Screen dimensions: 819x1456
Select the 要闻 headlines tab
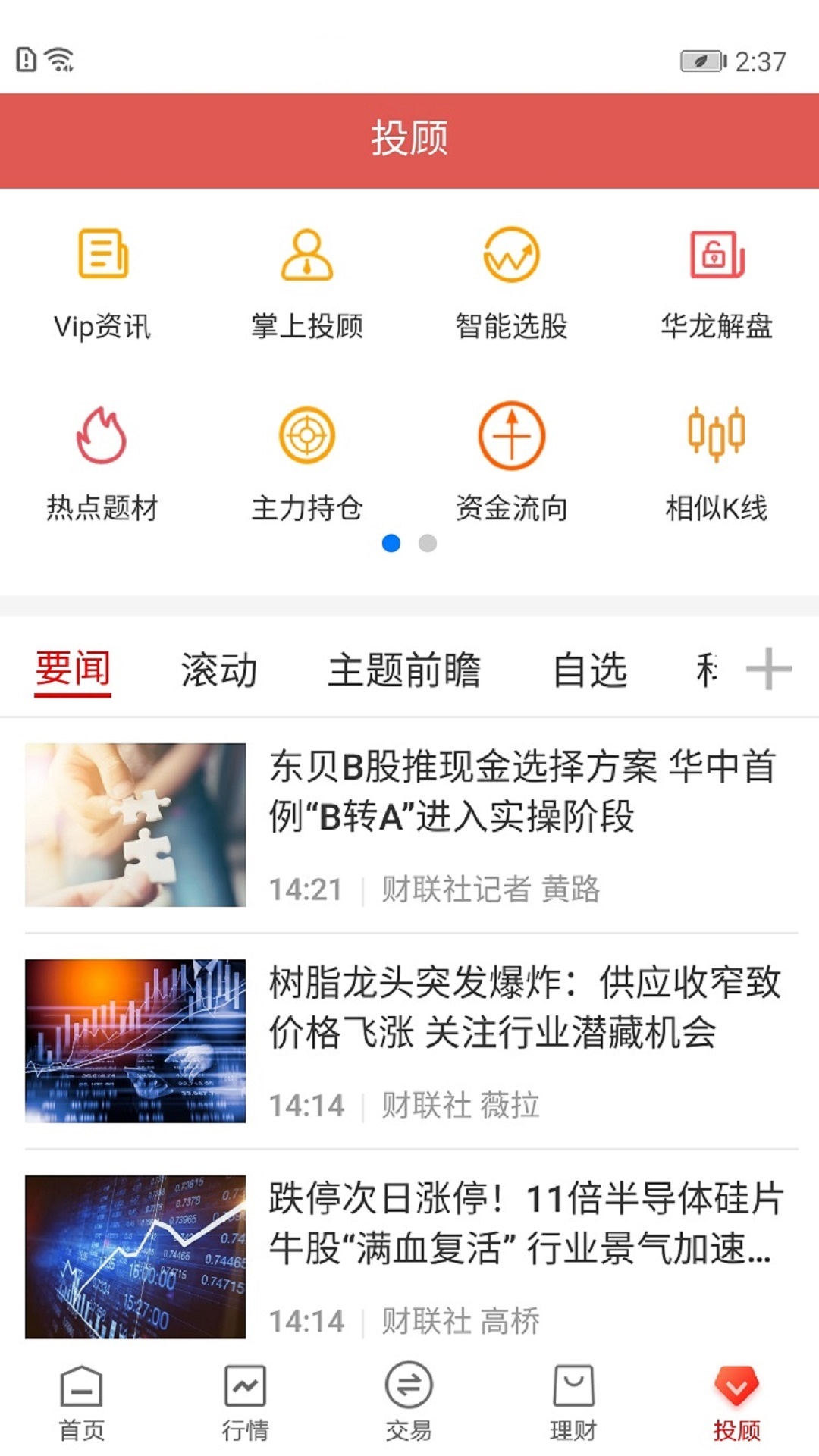point(71,670)
